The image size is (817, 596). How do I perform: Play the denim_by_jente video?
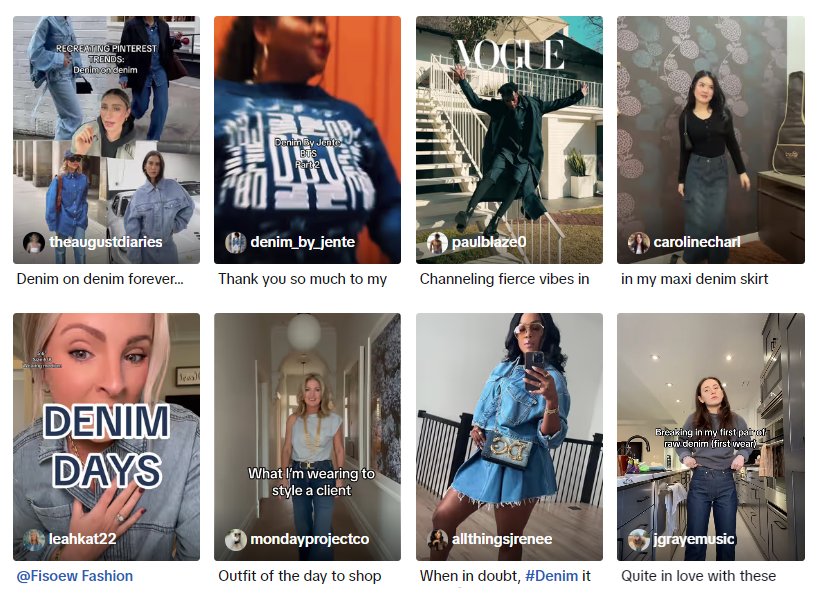point(307,140)
